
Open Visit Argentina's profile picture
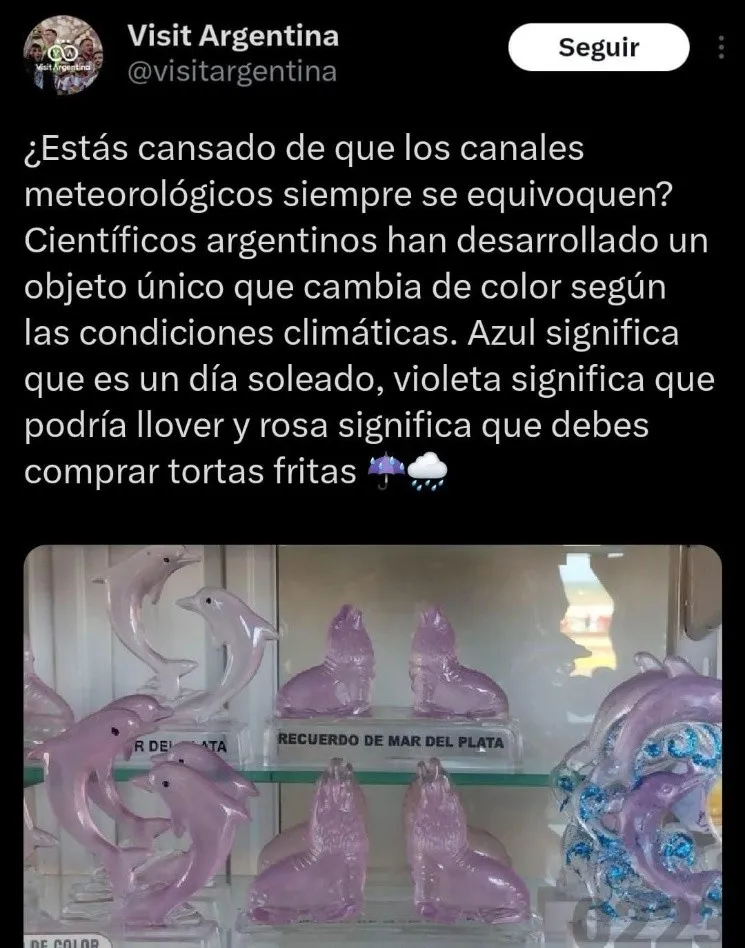(x=62, y=54)
